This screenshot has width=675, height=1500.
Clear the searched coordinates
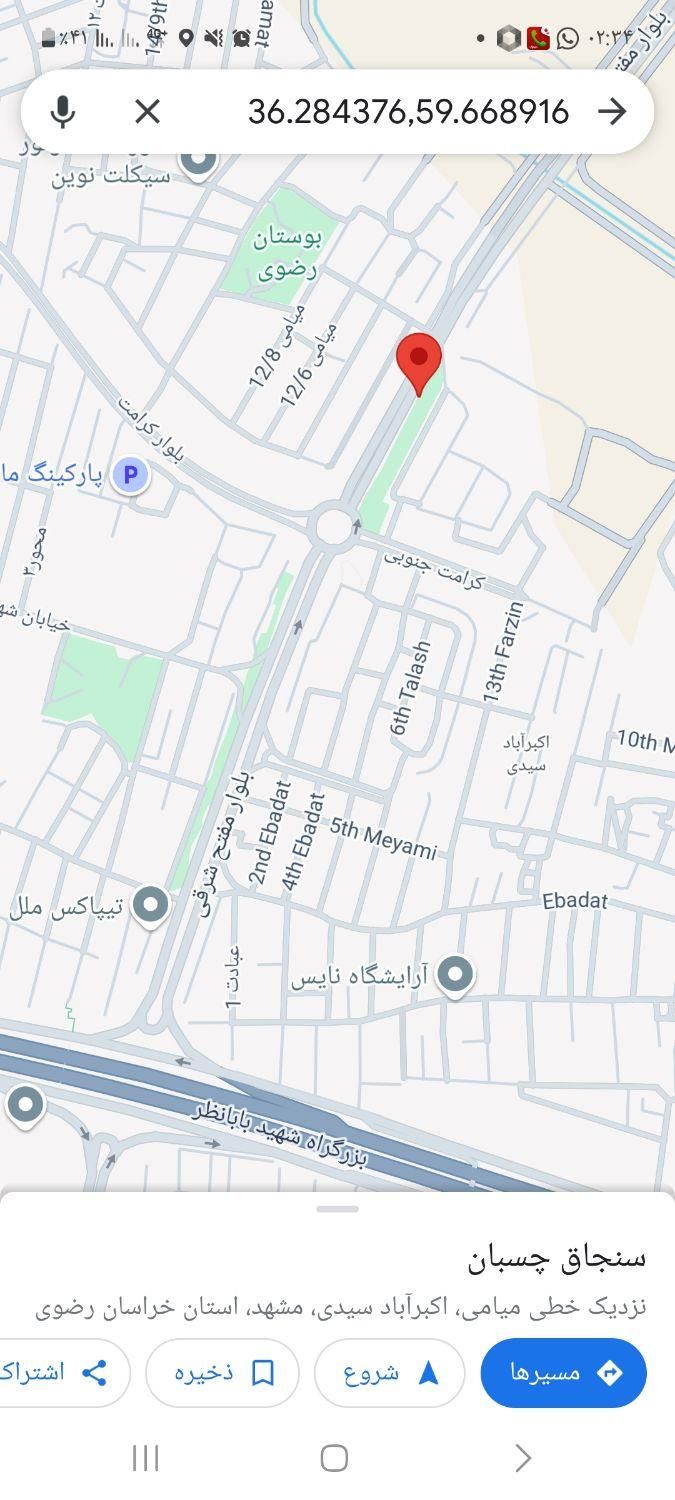coord(147,111)
